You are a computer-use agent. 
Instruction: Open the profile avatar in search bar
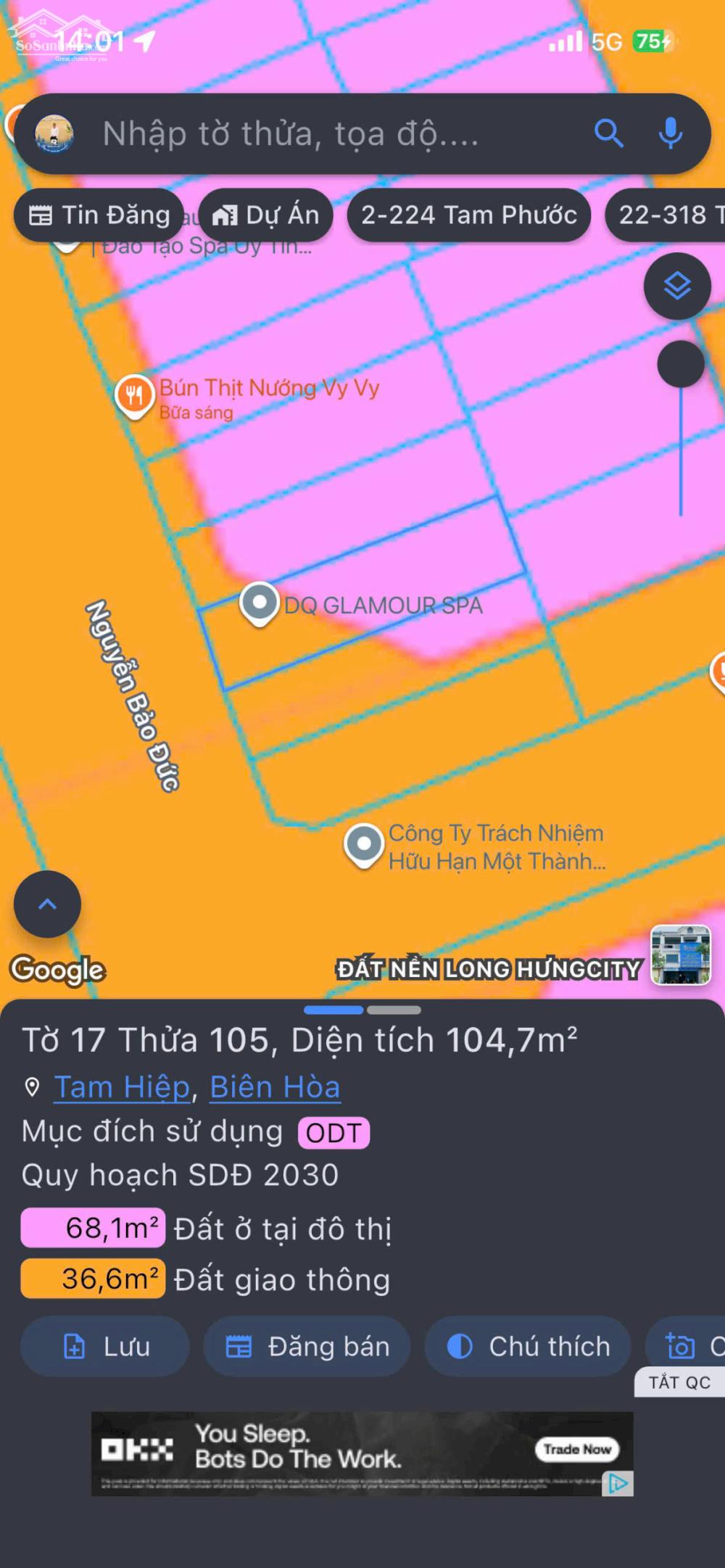(x=54, y=134)
